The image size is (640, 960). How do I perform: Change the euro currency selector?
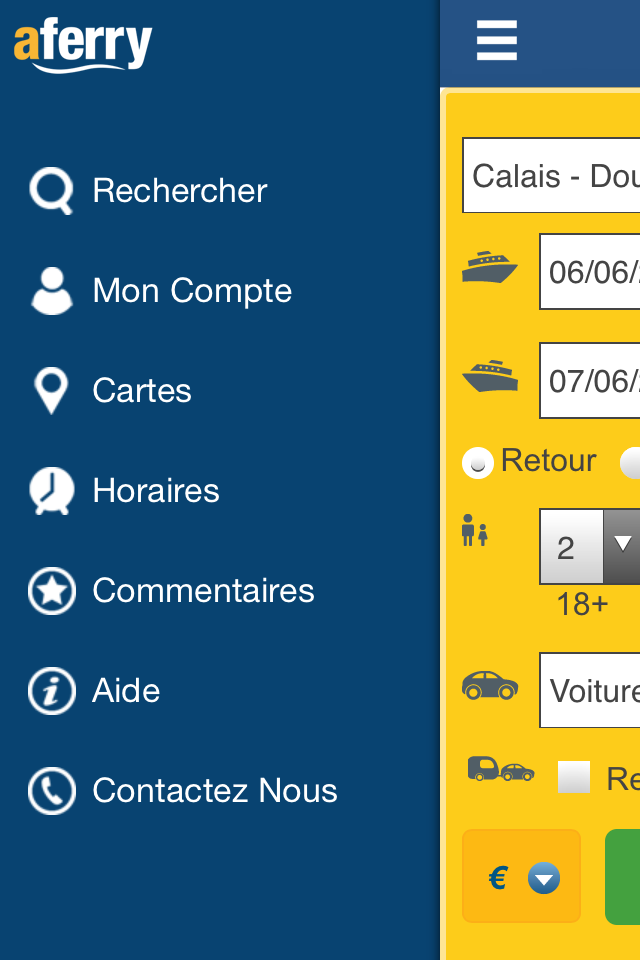(522, 877)
